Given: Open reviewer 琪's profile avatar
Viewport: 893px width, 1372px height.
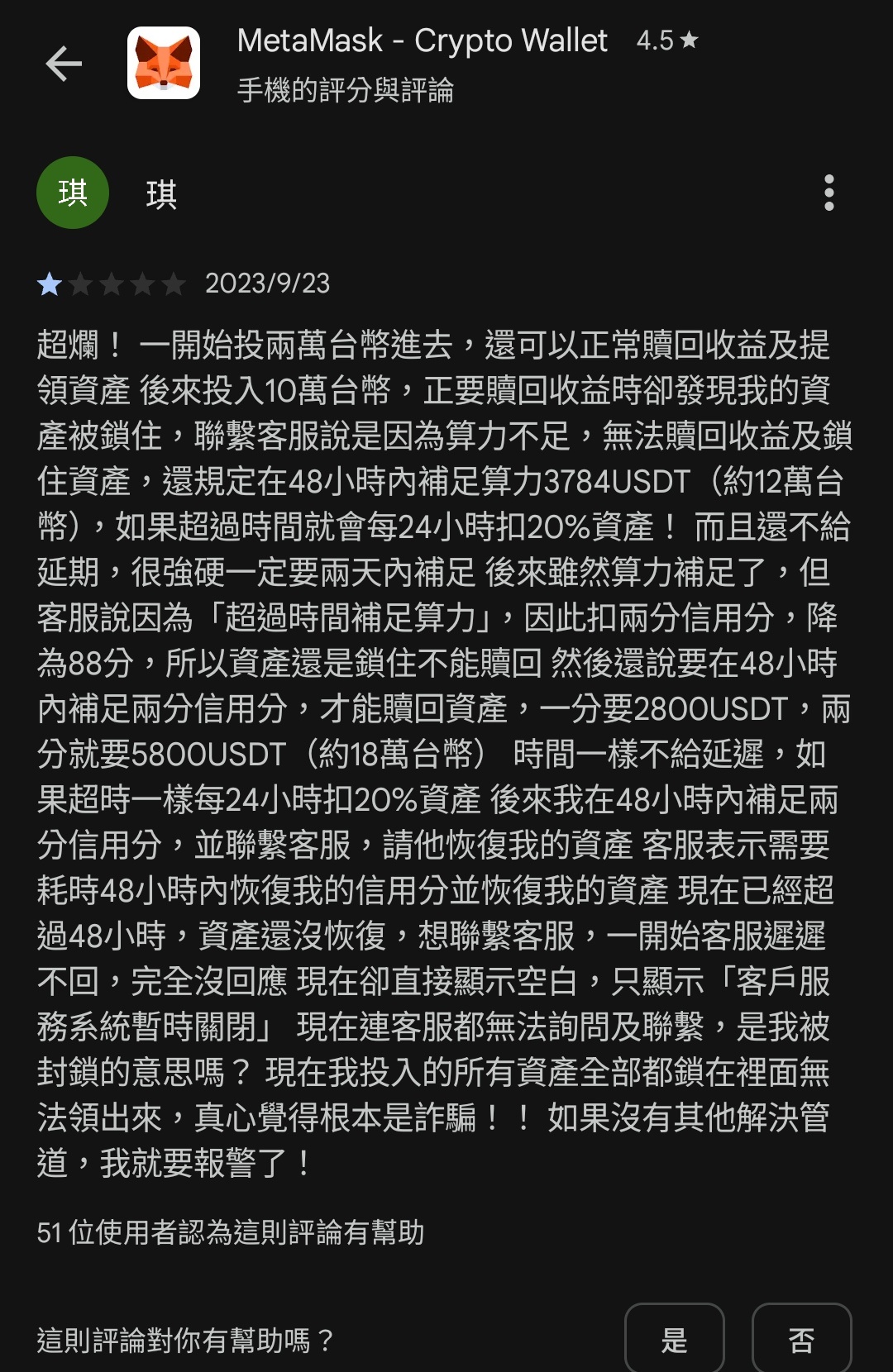Looking at the screenshot, I should point(73,193).
